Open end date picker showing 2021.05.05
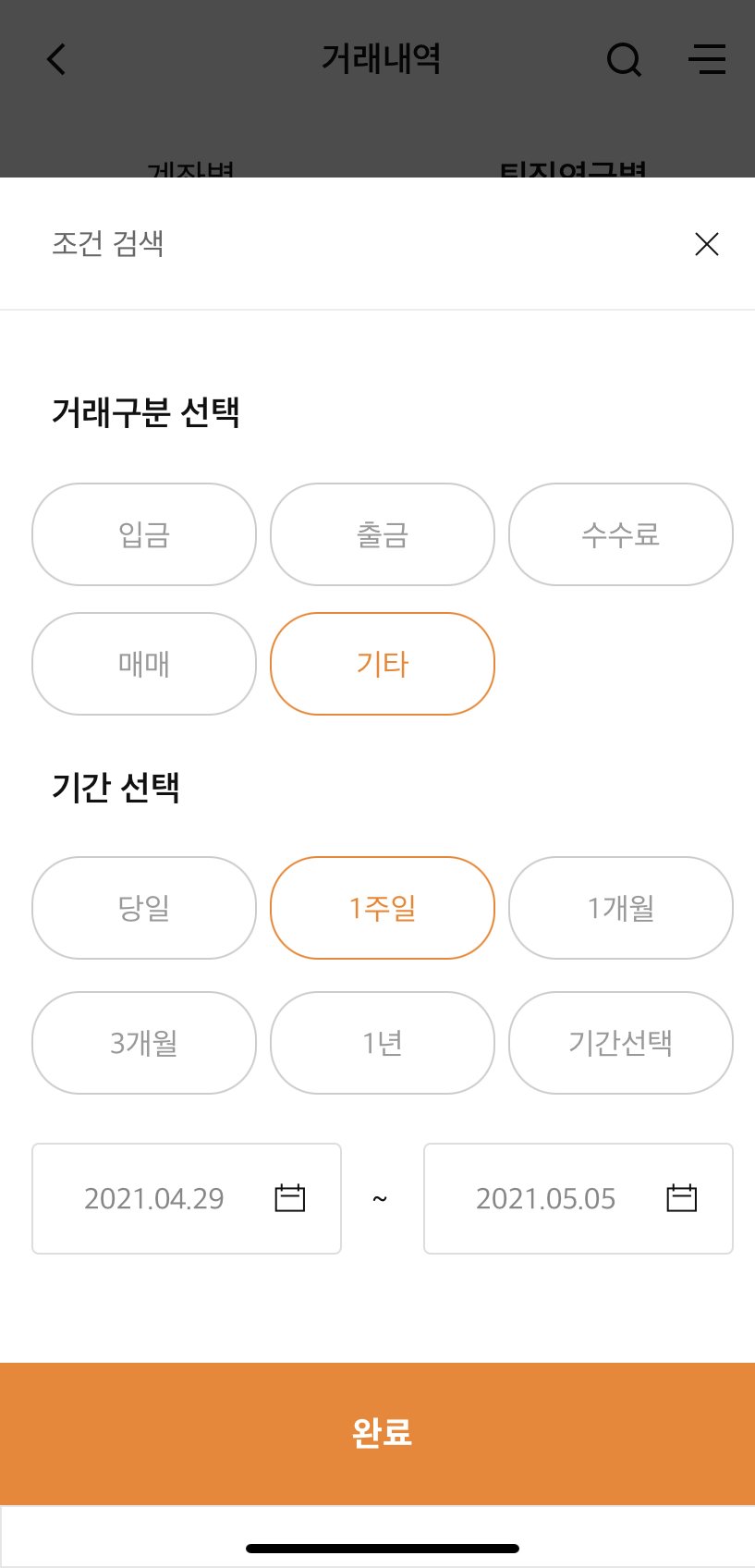The width and height of the screenshot is (755, 1568). tap(578, 1198)
